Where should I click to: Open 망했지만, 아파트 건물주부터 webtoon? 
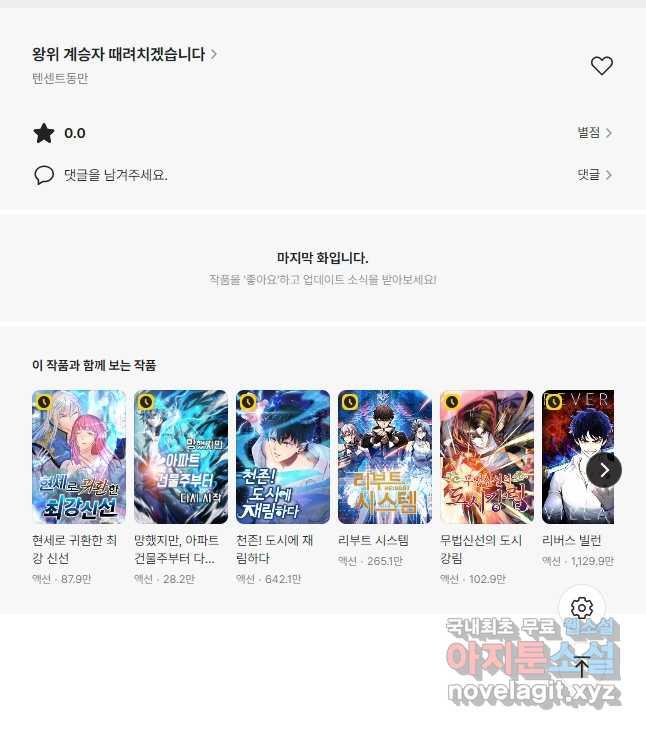pos(181,458)
